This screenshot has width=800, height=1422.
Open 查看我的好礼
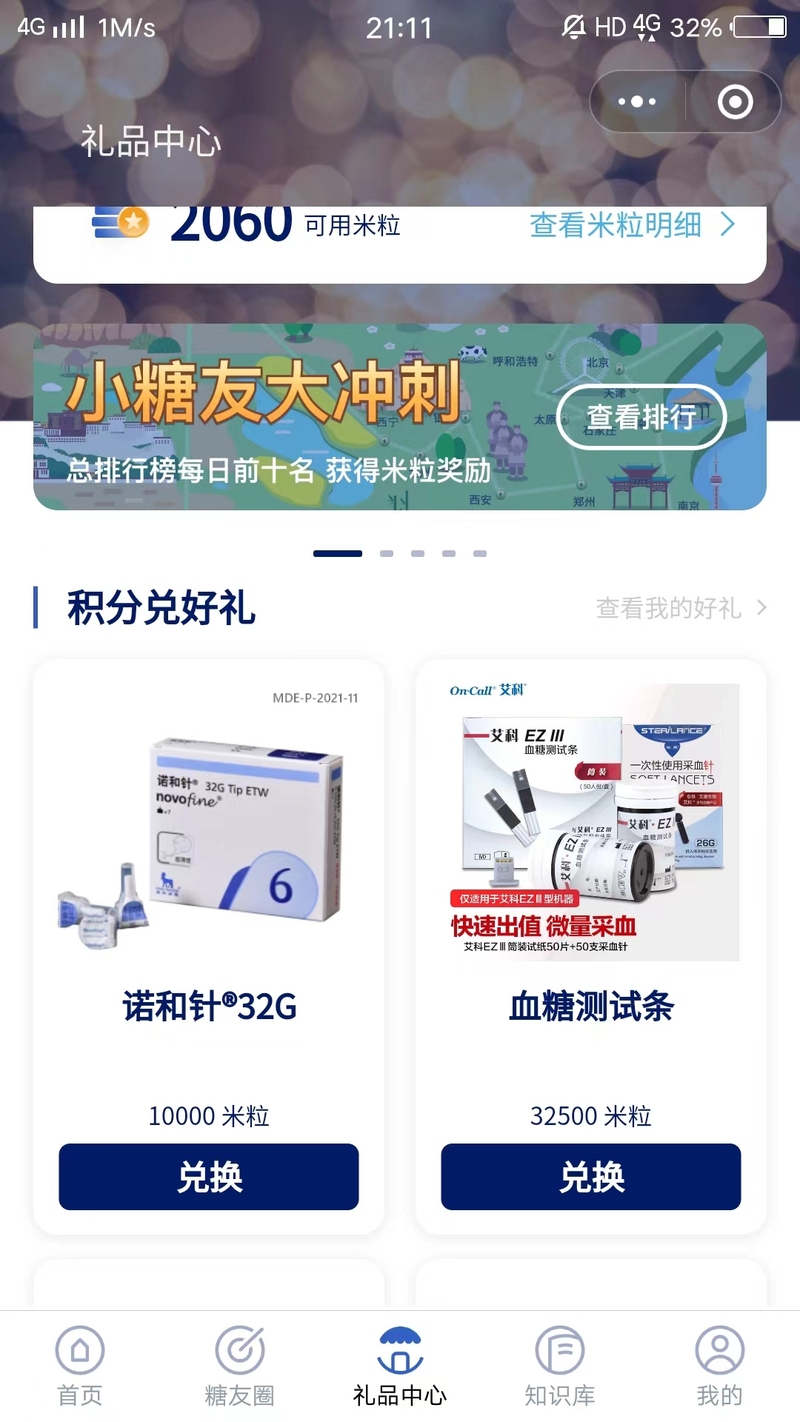point(682,608)
